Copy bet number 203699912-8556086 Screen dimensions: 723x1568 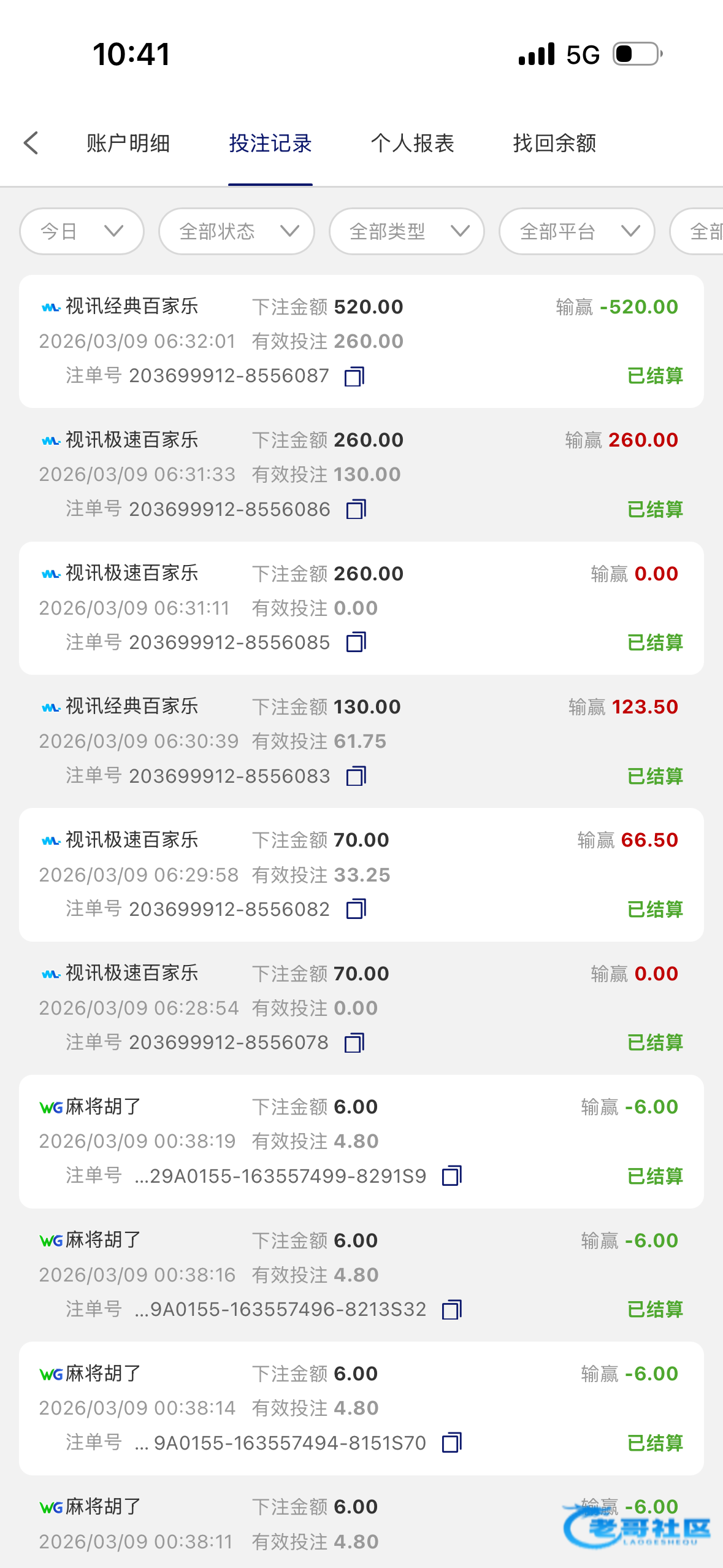(356, 509)
